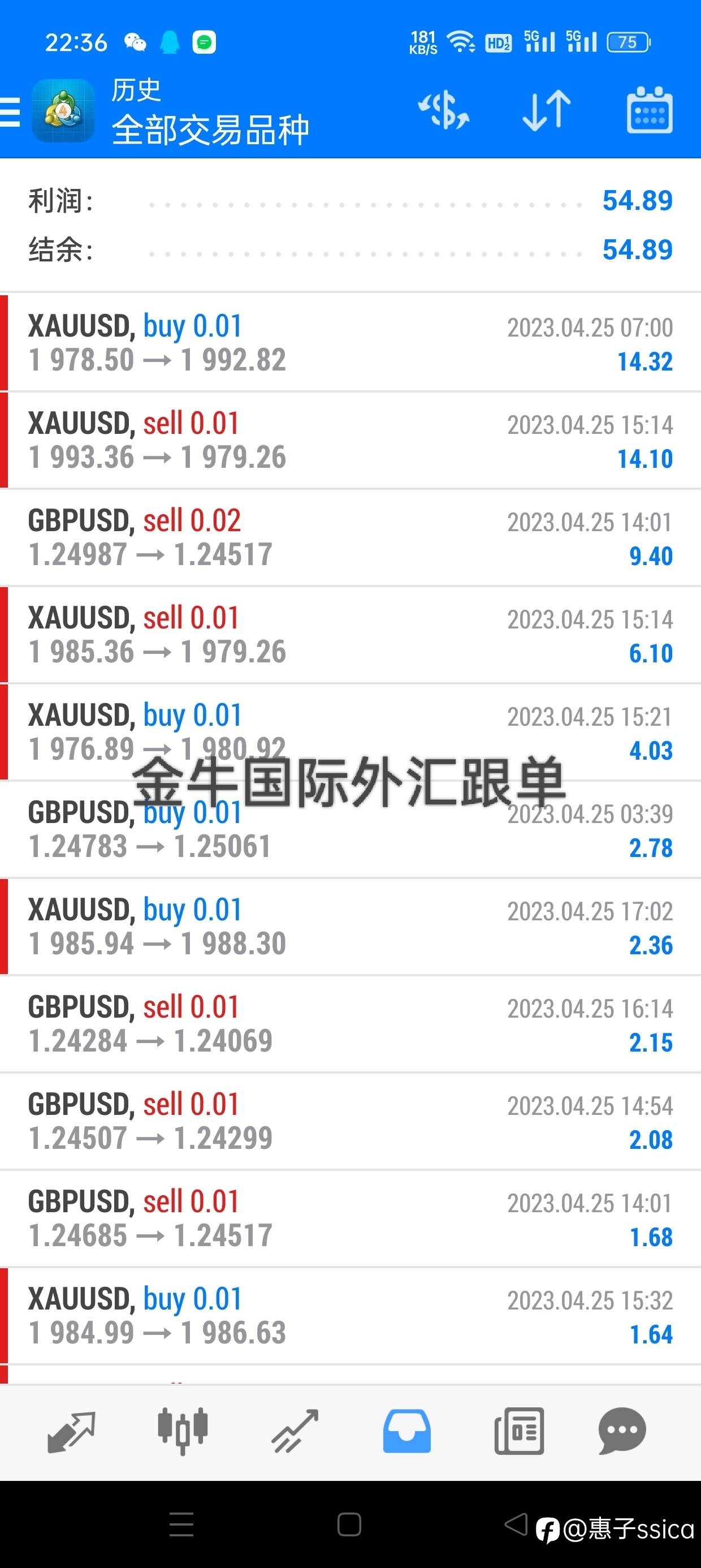Open the symbol filter currency icon

point(444,111)
